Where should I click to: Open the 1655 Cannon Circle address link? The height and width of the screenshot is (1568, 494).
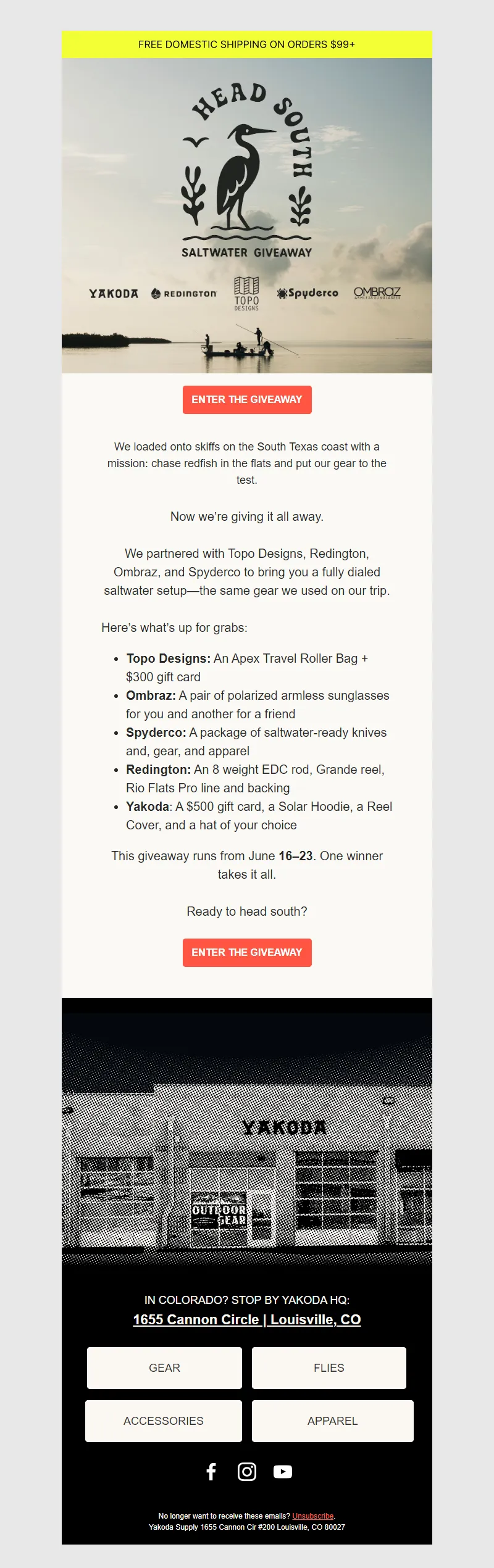pyautogui.click(x=247, y=1319)
